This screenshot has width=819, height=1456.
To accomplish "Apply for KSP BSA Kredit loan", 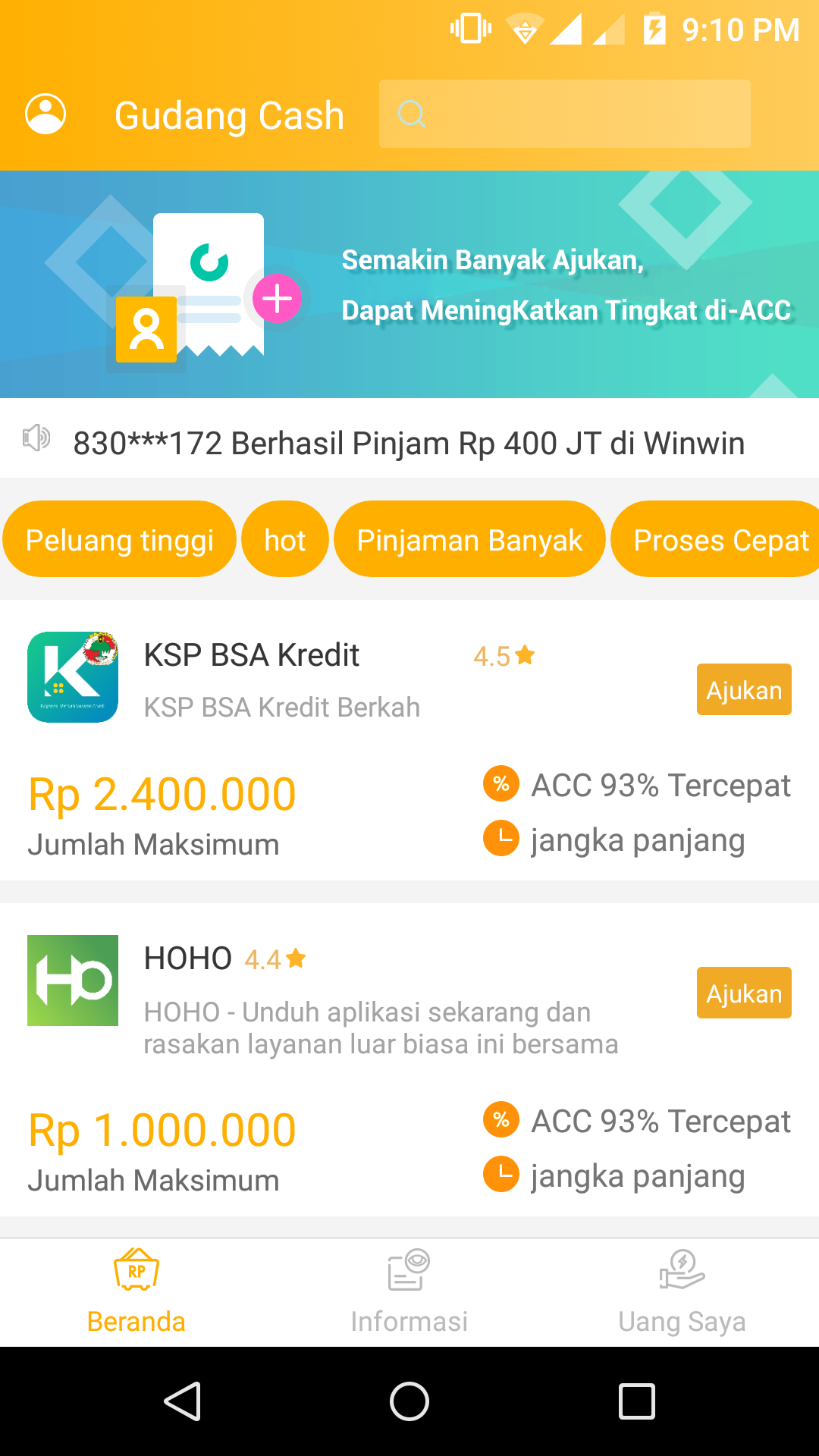I will 743,690.
